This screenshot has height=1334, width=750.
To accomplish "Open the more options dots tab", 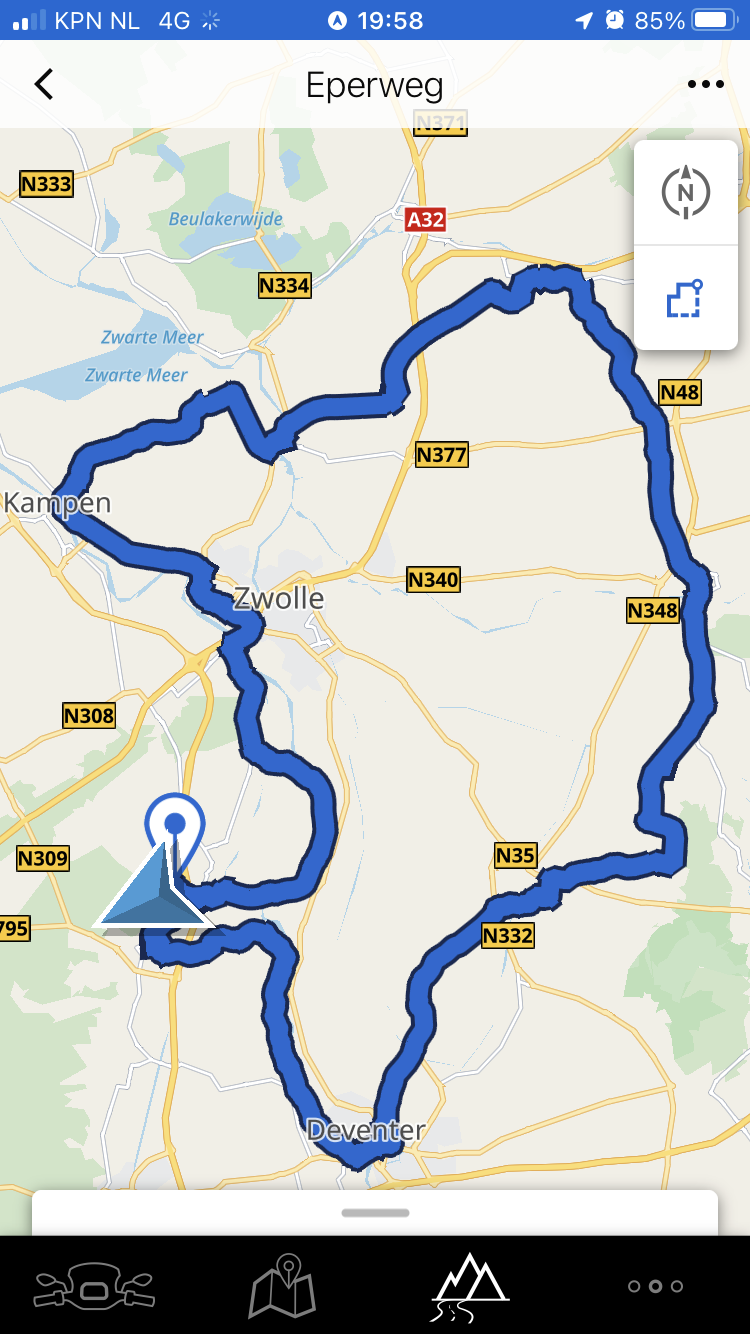I will tap(656, 1286).
